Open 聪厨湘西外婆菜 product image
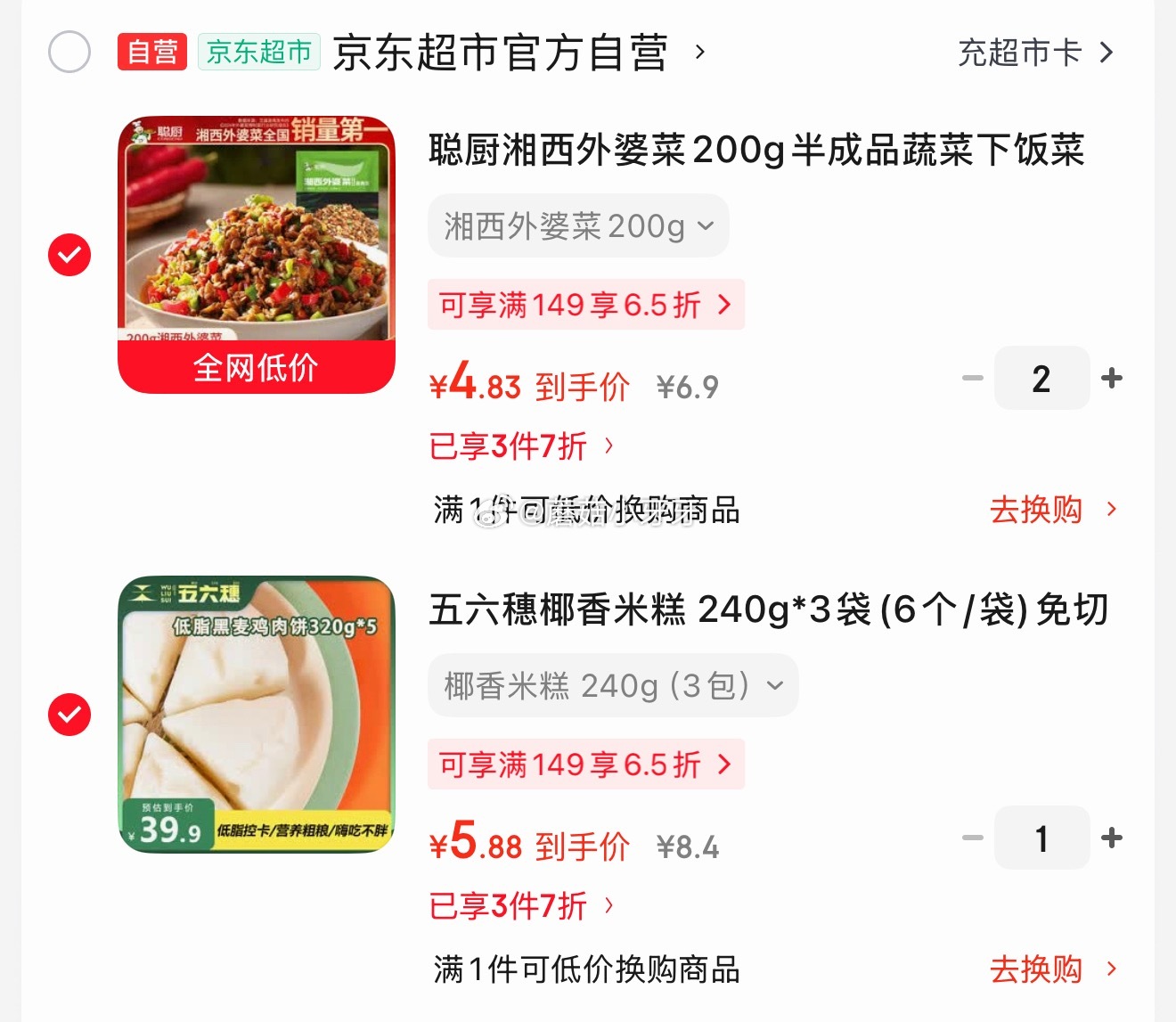This screenshot has width=1176, height=1022. 257,255
